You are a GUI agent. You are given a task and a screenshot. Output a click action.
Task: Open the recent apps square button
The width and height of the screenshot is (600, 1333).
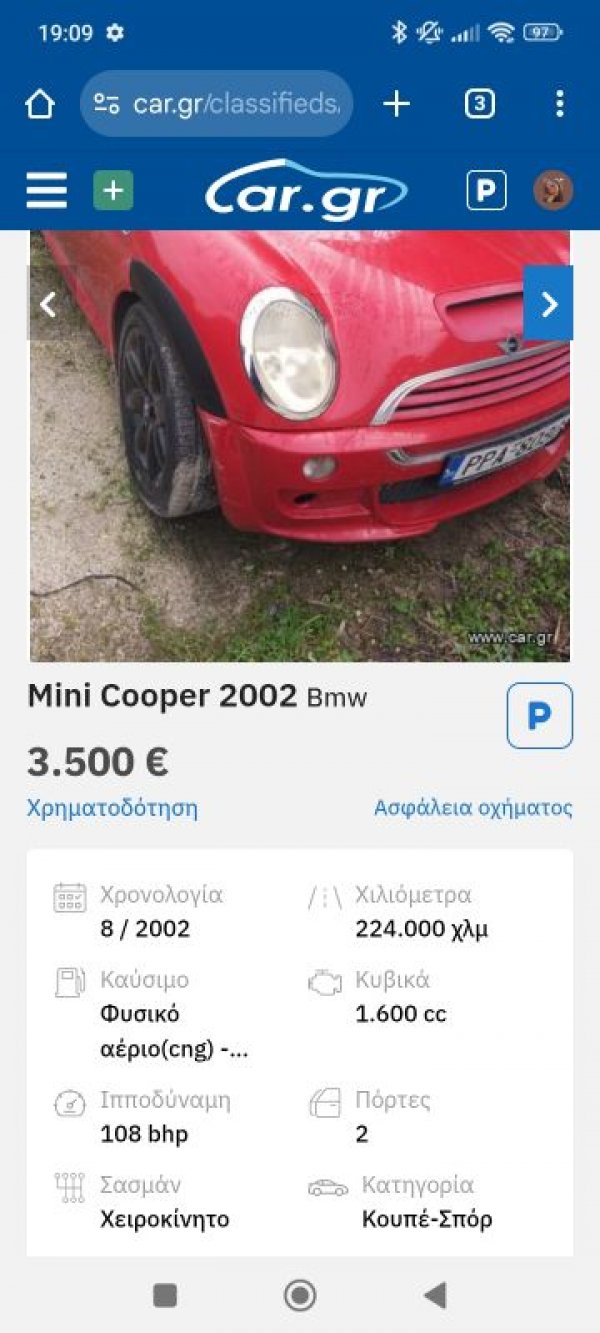[x=165, y=1296]
